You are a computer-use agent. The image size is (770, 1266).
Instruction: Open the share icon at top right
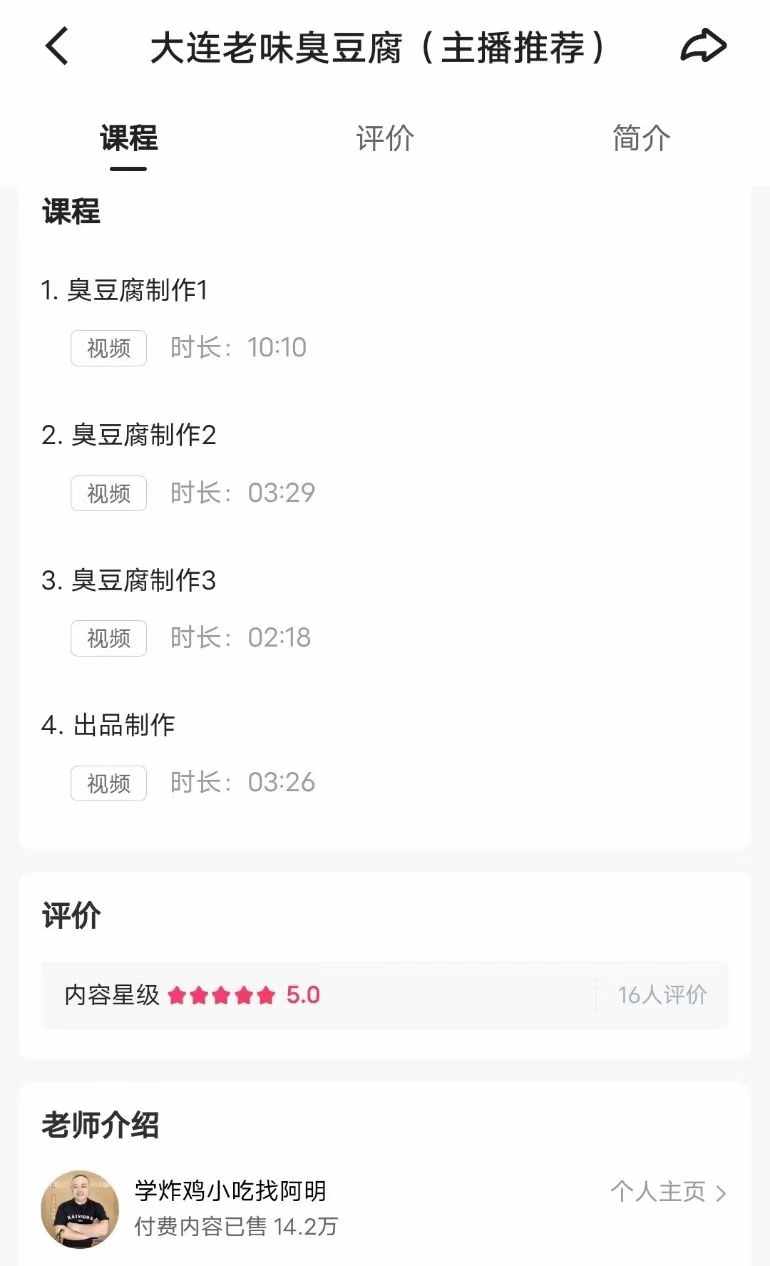coord(704,45)
